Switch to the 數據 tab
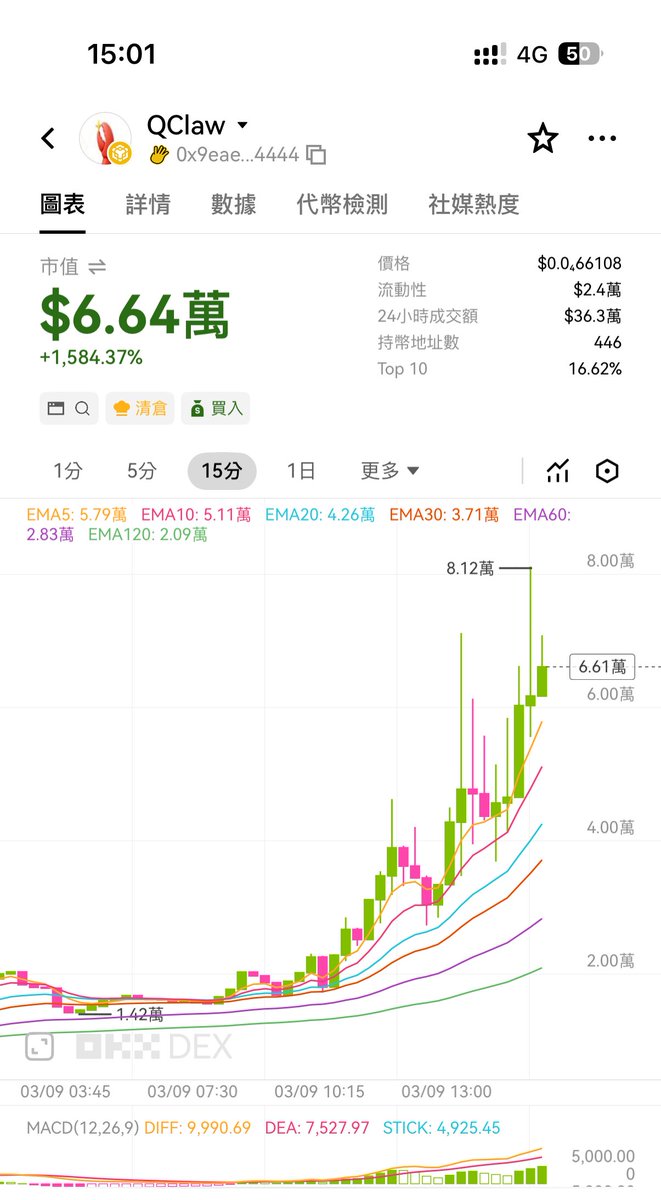This screenshot has width=661, height=1200. (x=233, y=205)
